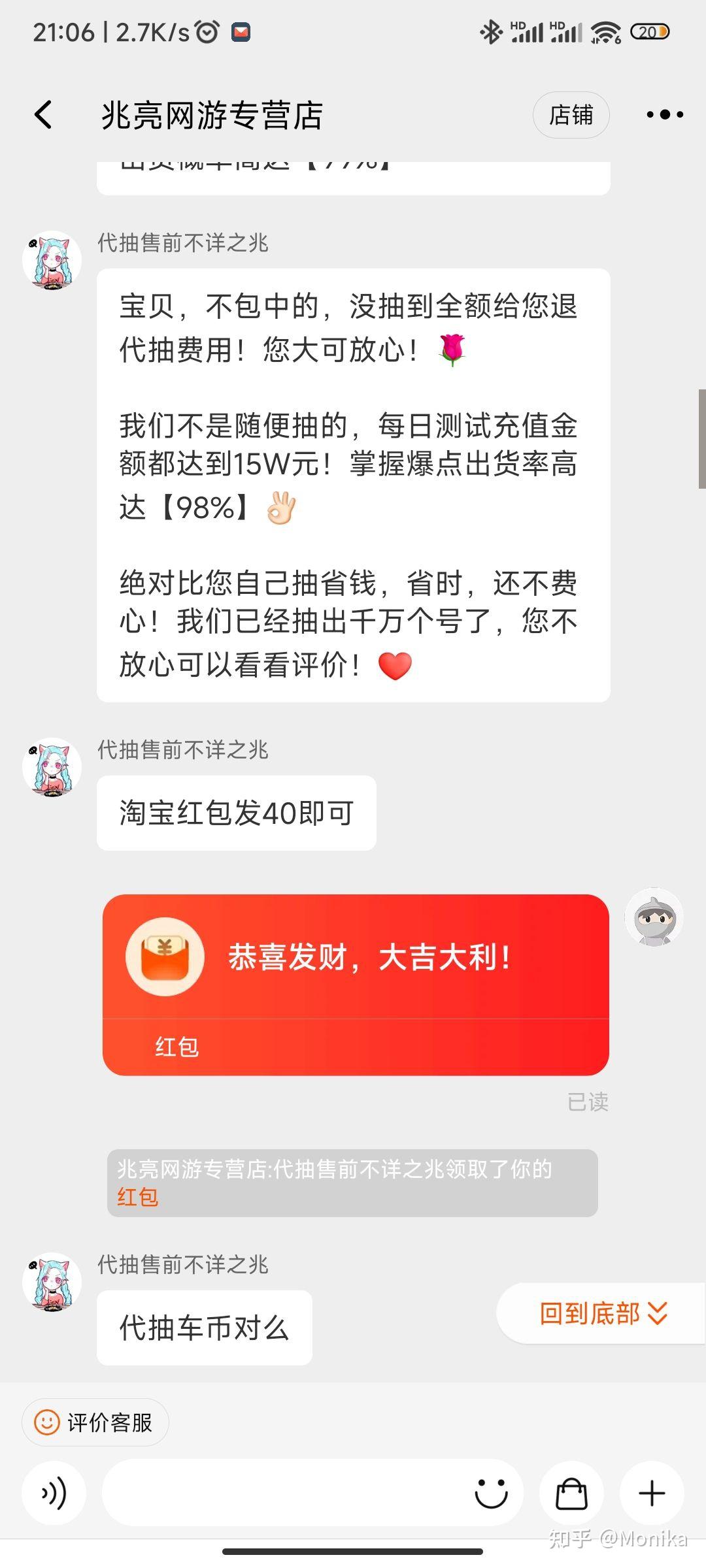Tap the 淘宝红包发40即可 message bubble
Image resolution: width=706 pixels, height=1568 pixels.
pos(236,812)
